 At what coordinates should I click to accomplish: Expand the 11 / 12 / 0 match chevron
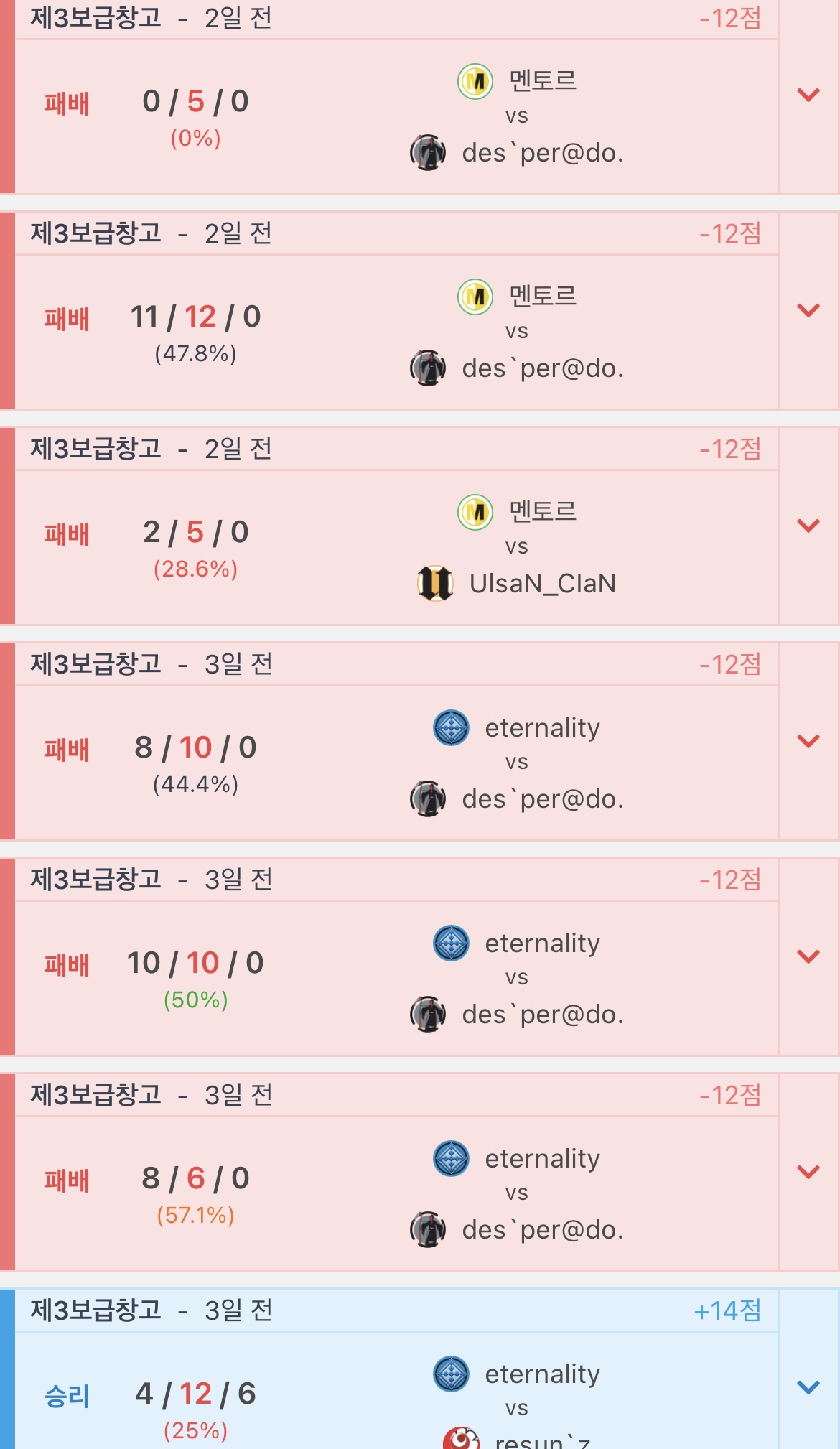808,310
